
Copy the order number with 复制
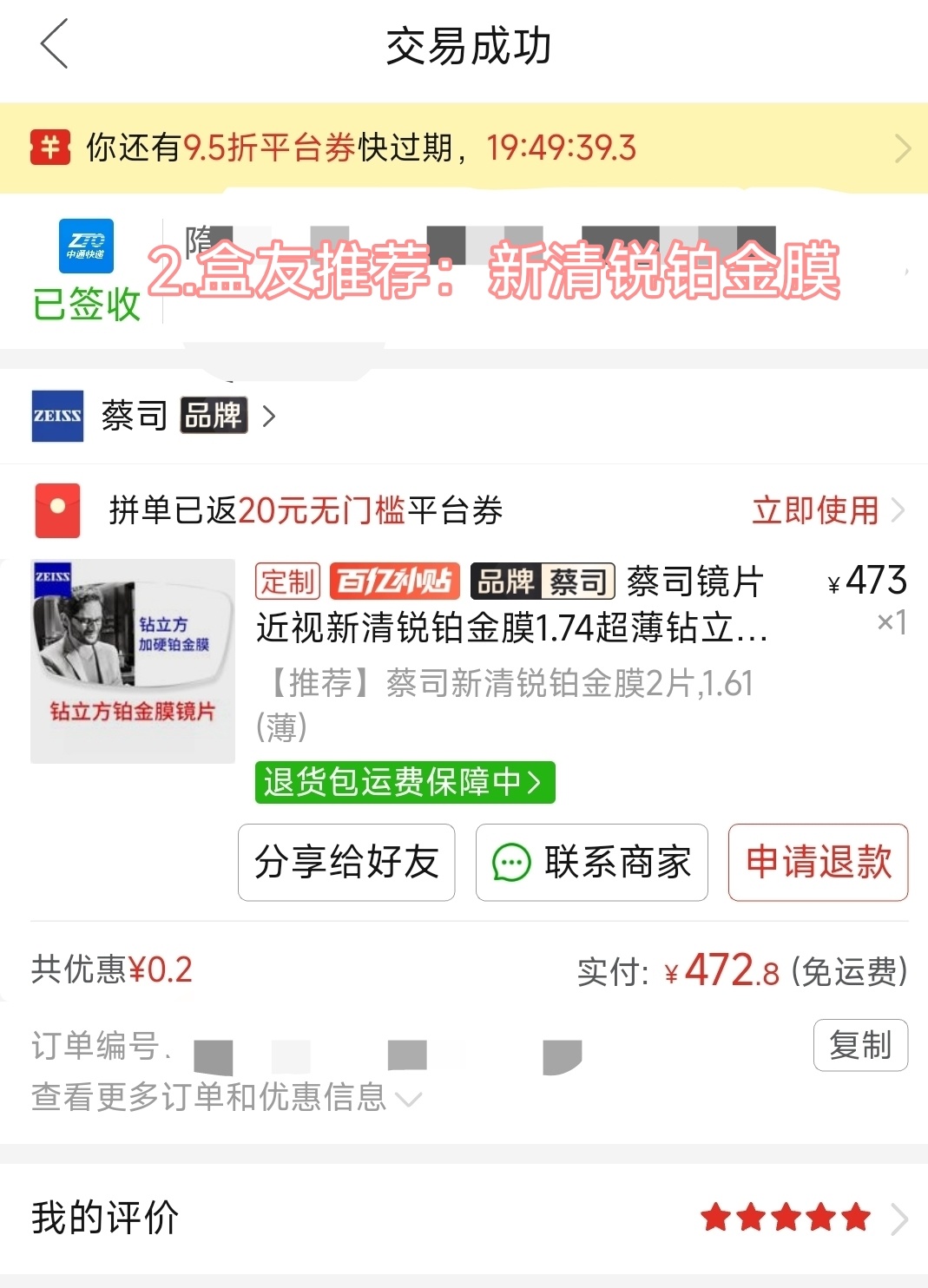pos(859,1045)
